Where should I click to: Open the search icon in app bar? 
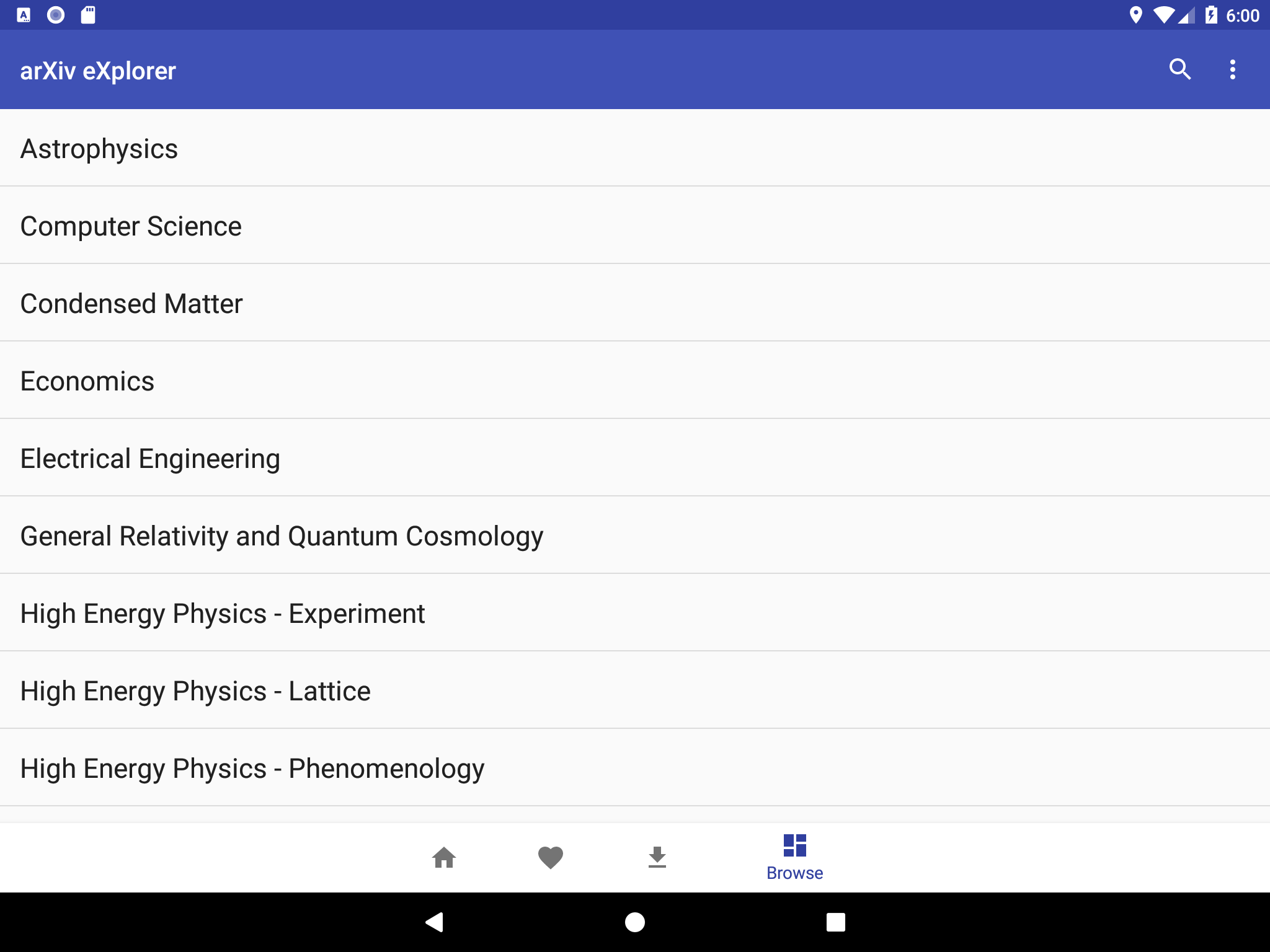pos(1179,69)
